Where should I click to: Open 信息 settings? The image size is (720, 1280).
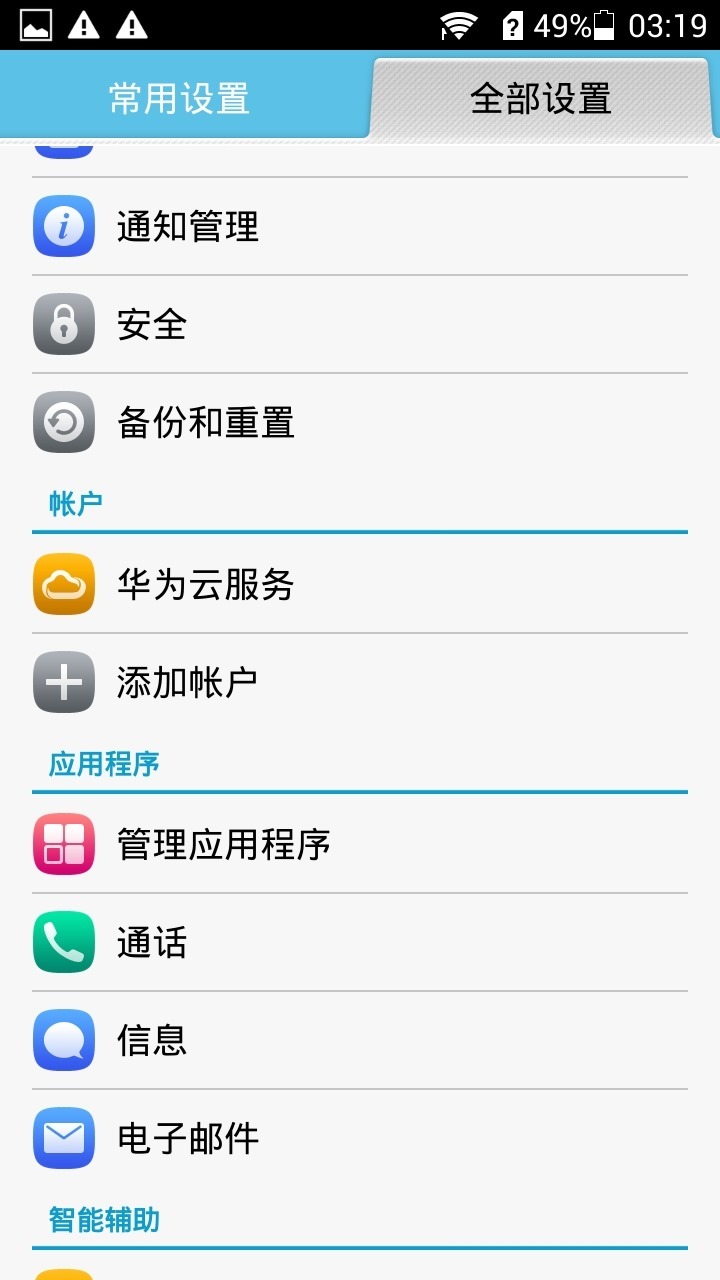pos(360,1041)
